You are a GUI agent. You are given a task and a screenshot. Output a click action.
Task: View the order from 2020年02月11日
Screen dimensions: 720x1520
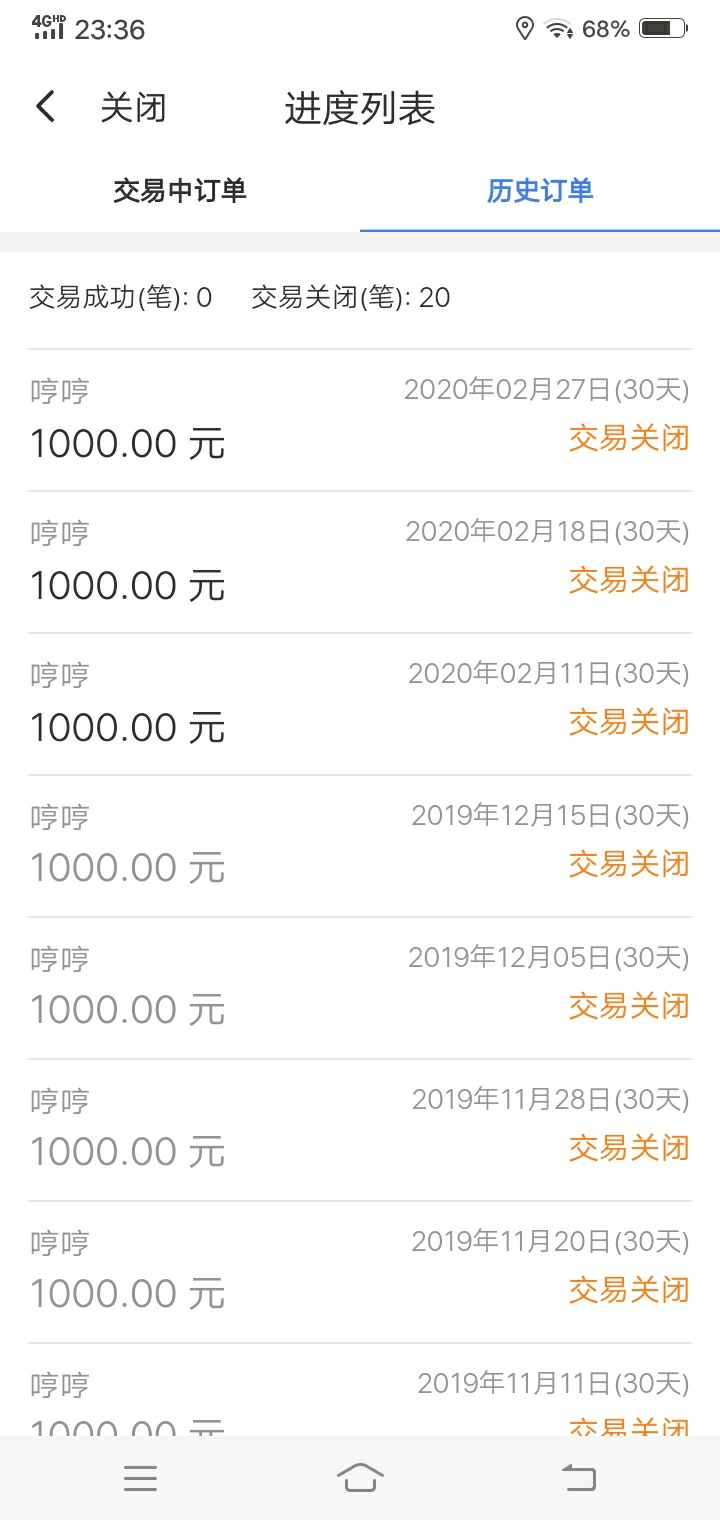pyautogui.click(x=360, y=704)
